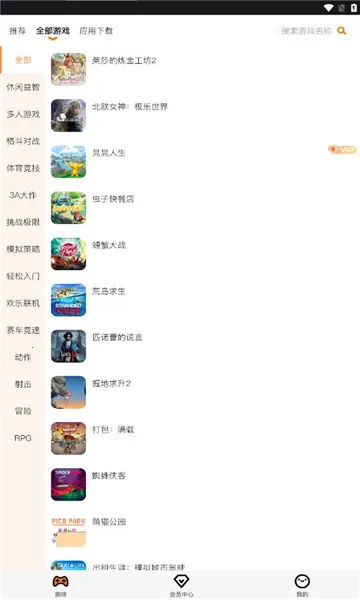Select the 多人游戏 category
This screenshot has height=600, width=360.
tap(23, 114)
